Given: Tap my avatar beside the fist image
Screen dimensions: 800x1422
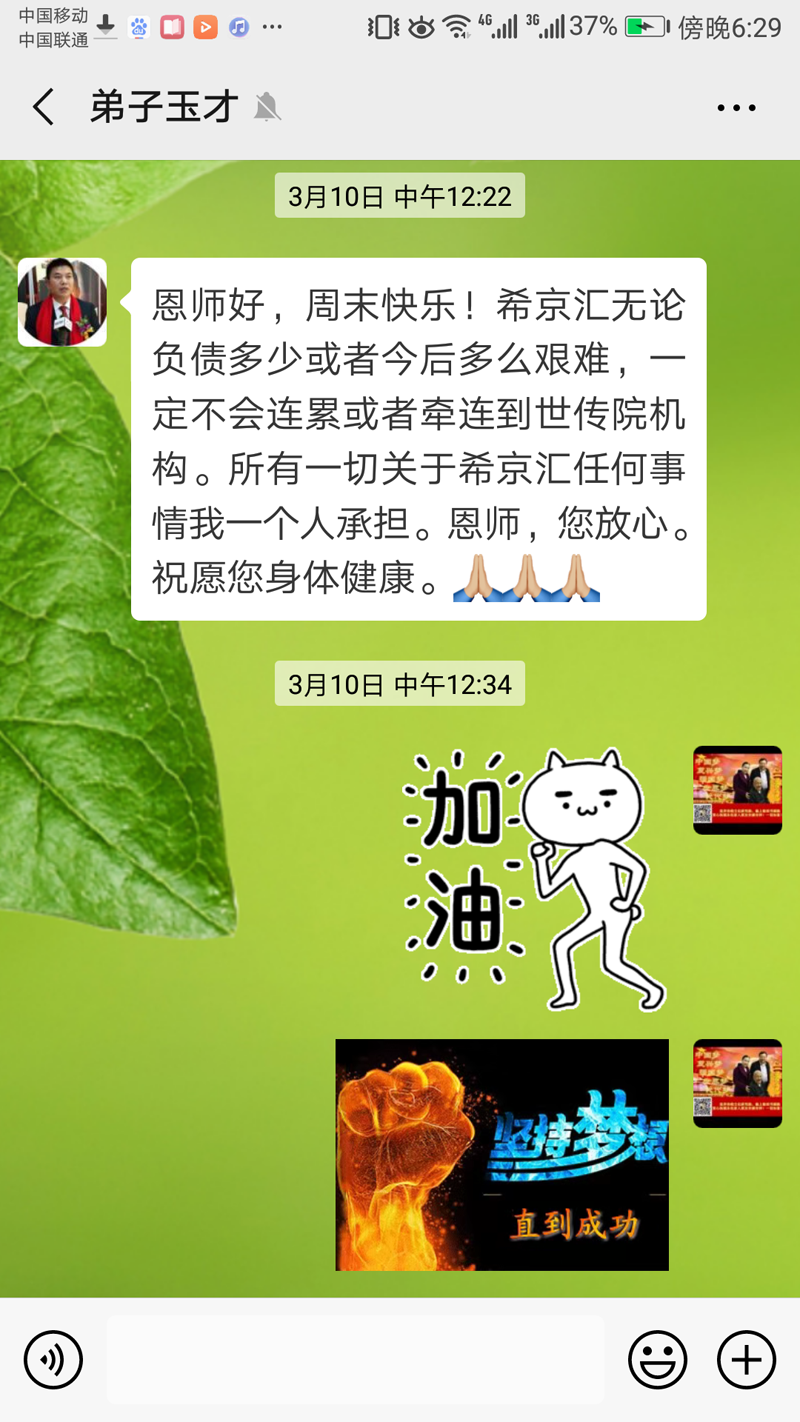Looking at the screenshot, I should point(737,1083).
